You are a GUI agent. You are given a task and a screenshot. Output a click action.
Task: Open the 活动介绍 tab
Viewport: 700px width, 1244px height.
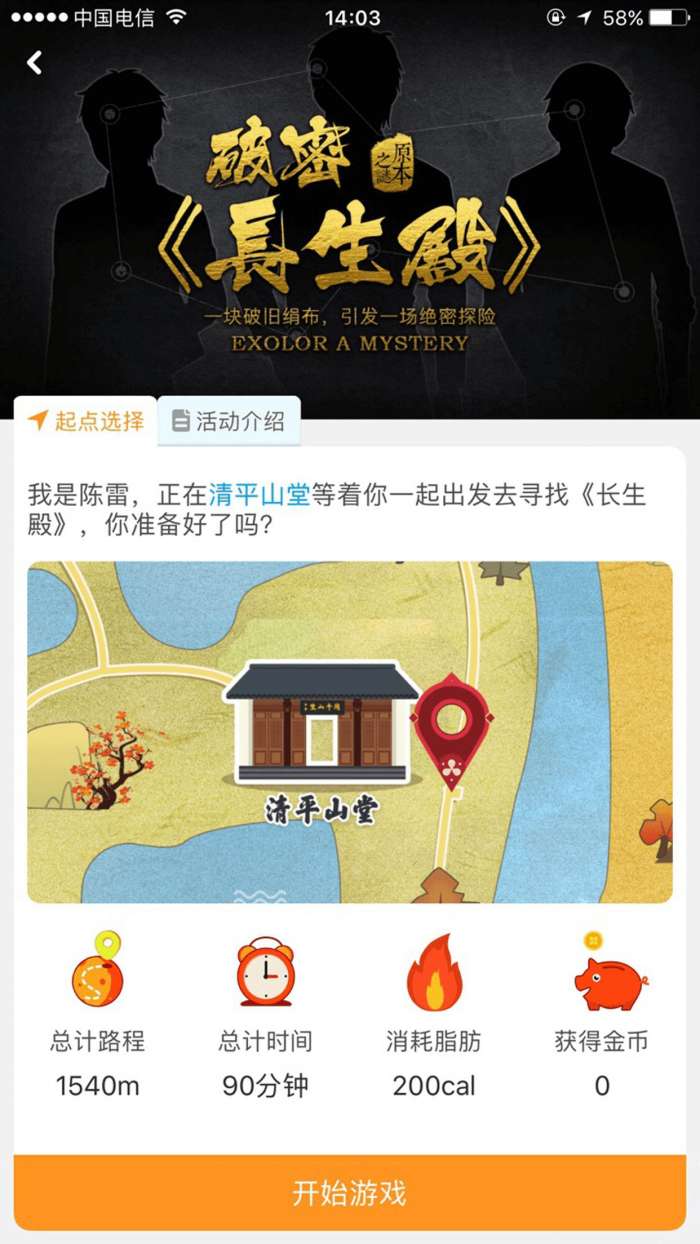(228, 421)
